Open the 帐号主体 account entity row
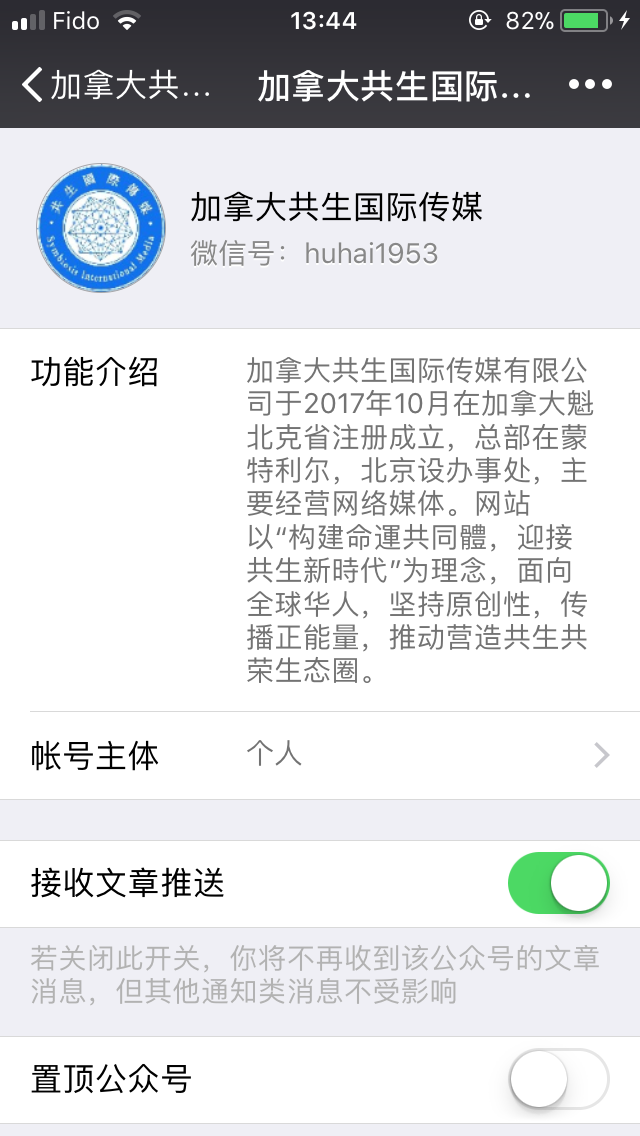 (x=320, y=755)
